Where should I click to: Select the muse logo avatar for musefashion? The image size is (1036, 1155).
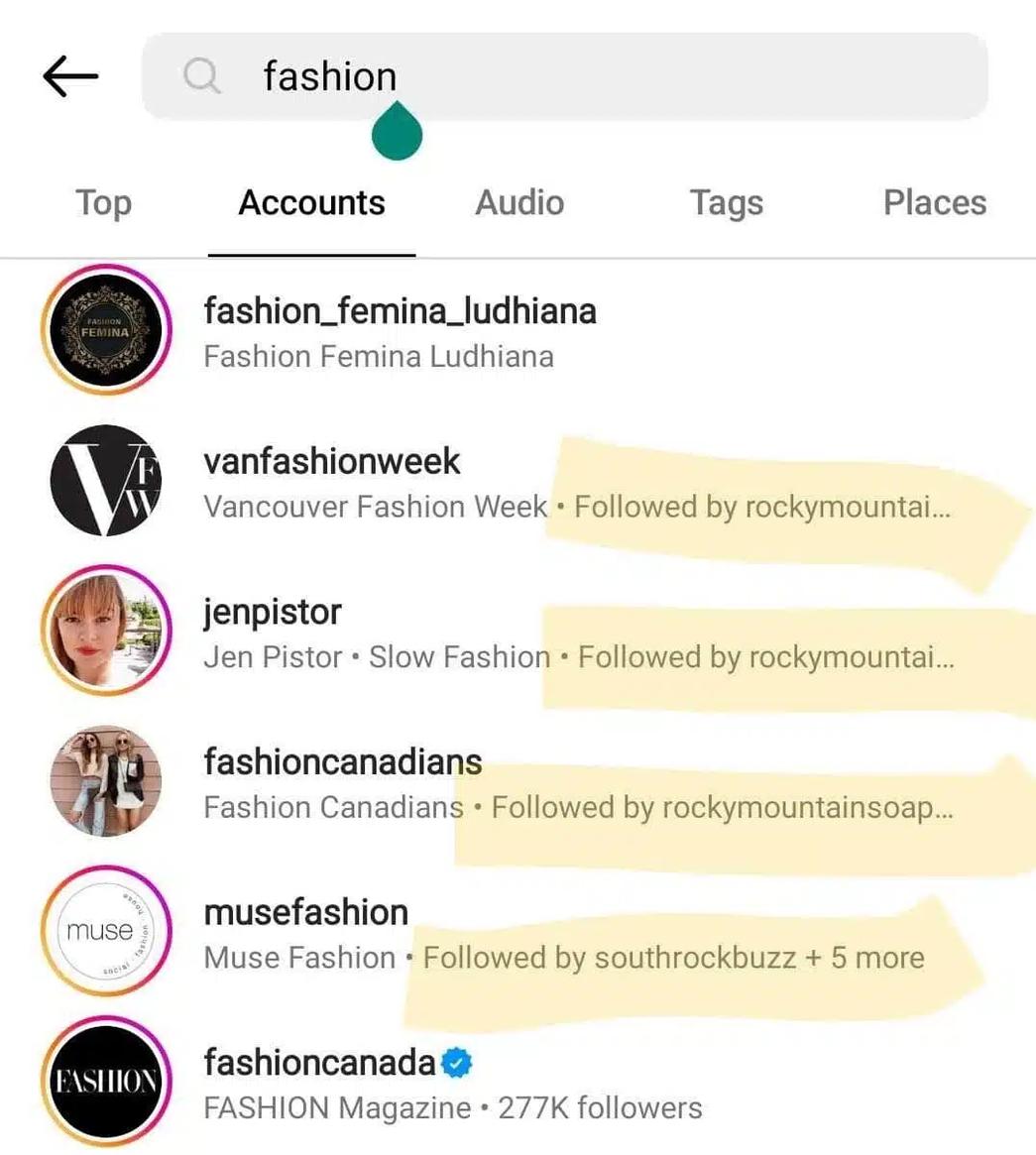[105, 932]
